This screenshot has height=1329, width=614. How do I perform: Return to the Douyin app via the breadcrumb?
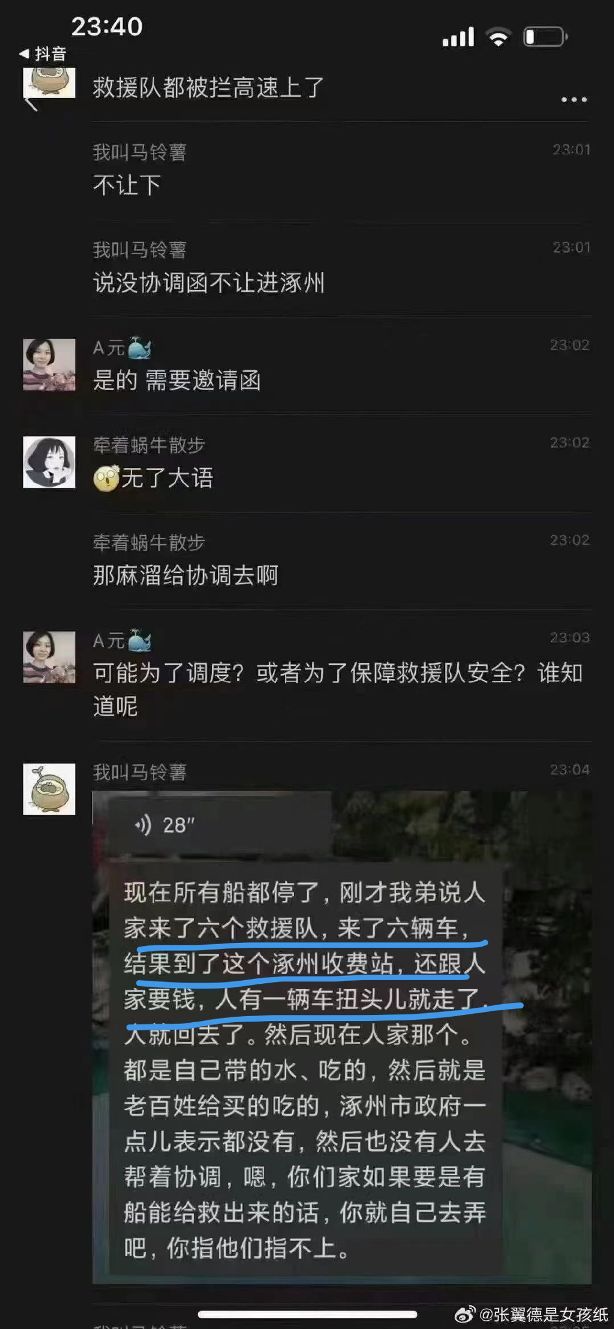tap(42, 54)
